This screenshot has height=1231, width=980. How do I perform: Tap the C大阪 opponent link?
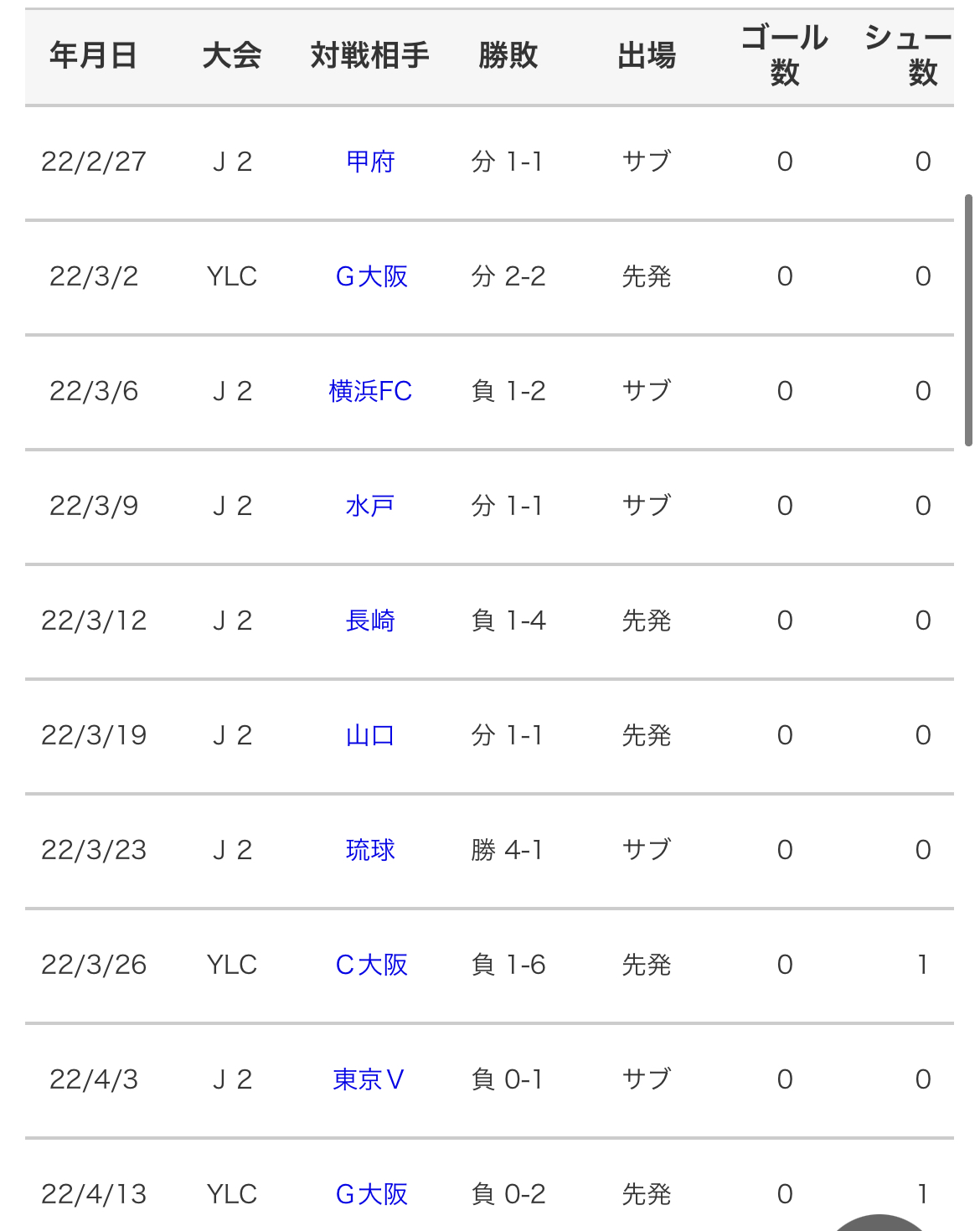[371, 965]
